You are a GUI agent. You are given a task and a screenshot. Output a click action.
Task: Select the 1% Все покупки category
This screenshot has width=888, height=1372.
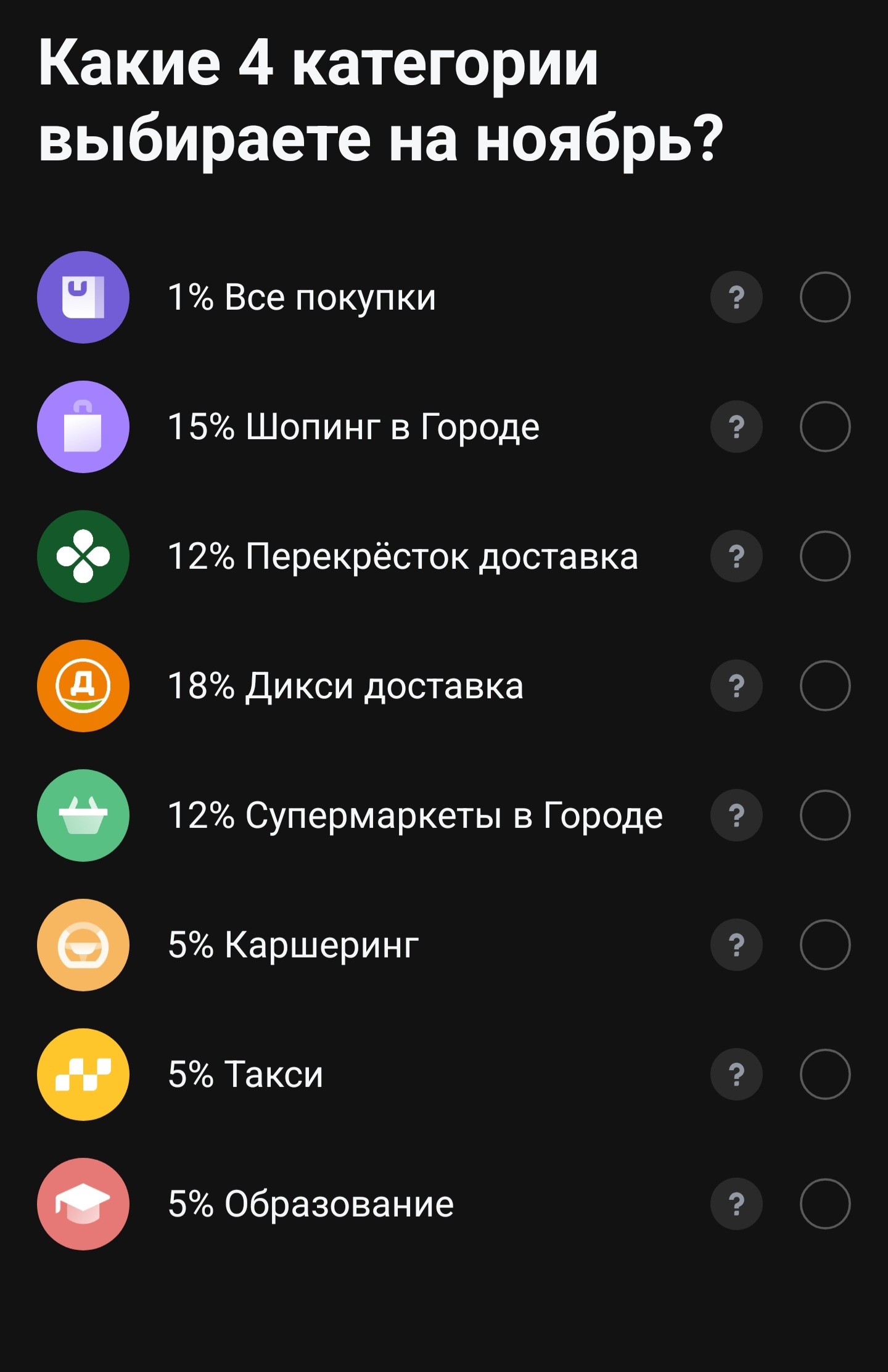click(x=824, y=297)
